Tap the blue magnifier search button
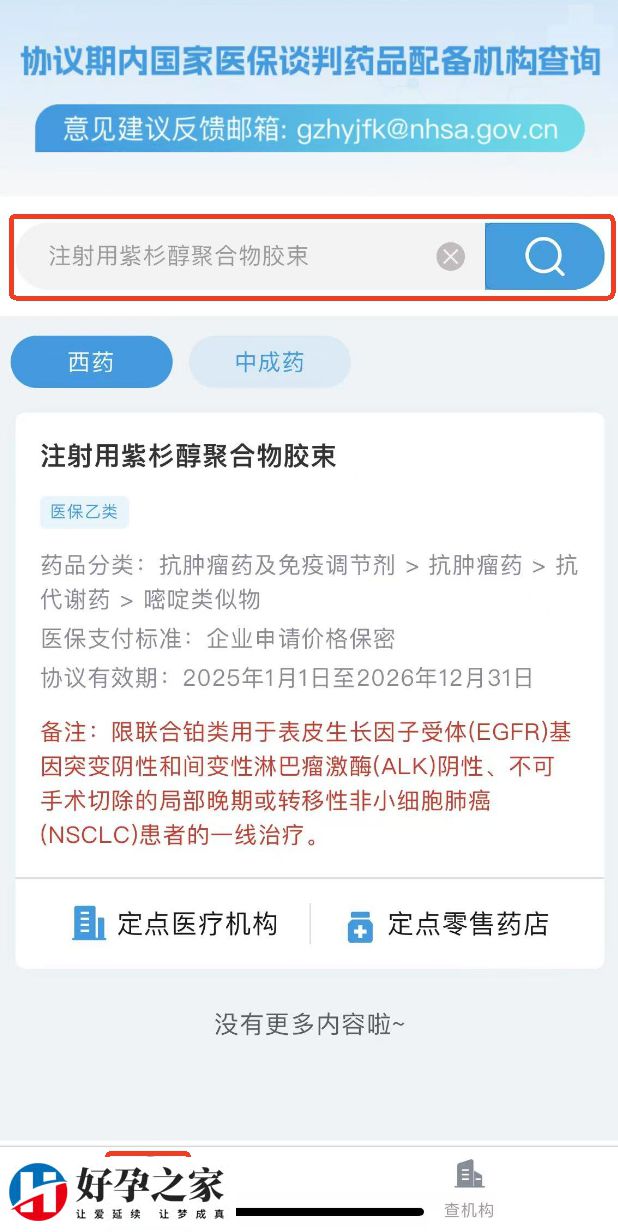Viewport: 618px width, 1232px height. [x=544, y=257]
